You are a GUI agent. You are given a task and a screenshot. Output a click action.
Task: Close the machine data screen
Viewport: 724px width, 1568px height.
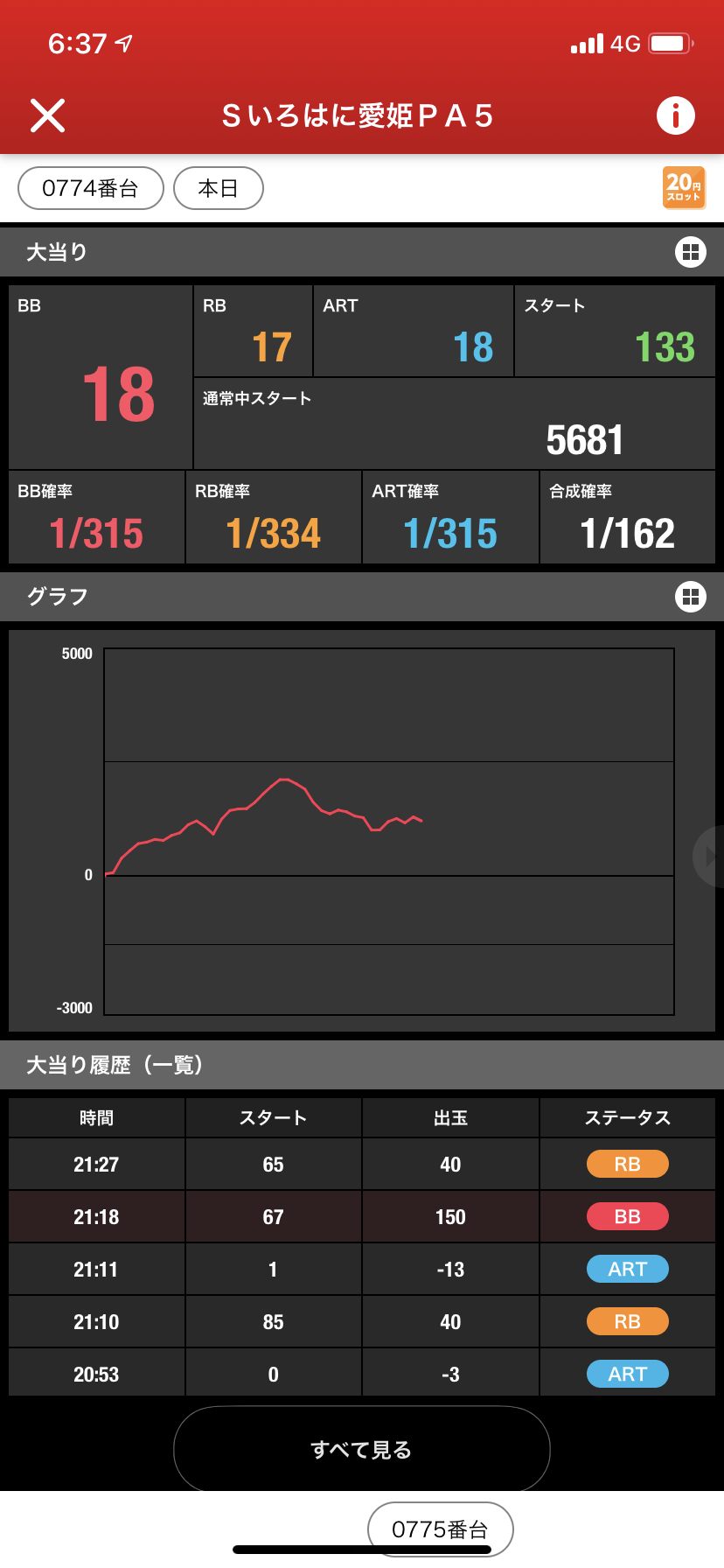[48, 115]
